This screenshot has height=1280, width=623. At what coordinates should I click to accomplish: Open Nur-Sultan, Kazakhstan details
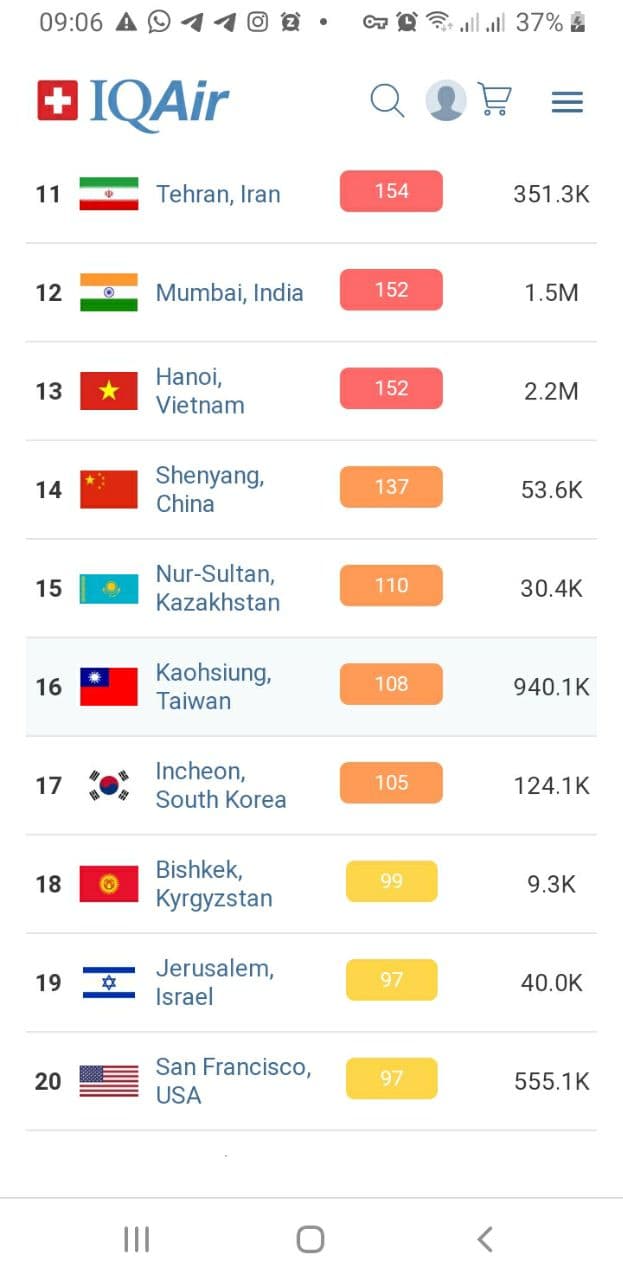(217, 588)
